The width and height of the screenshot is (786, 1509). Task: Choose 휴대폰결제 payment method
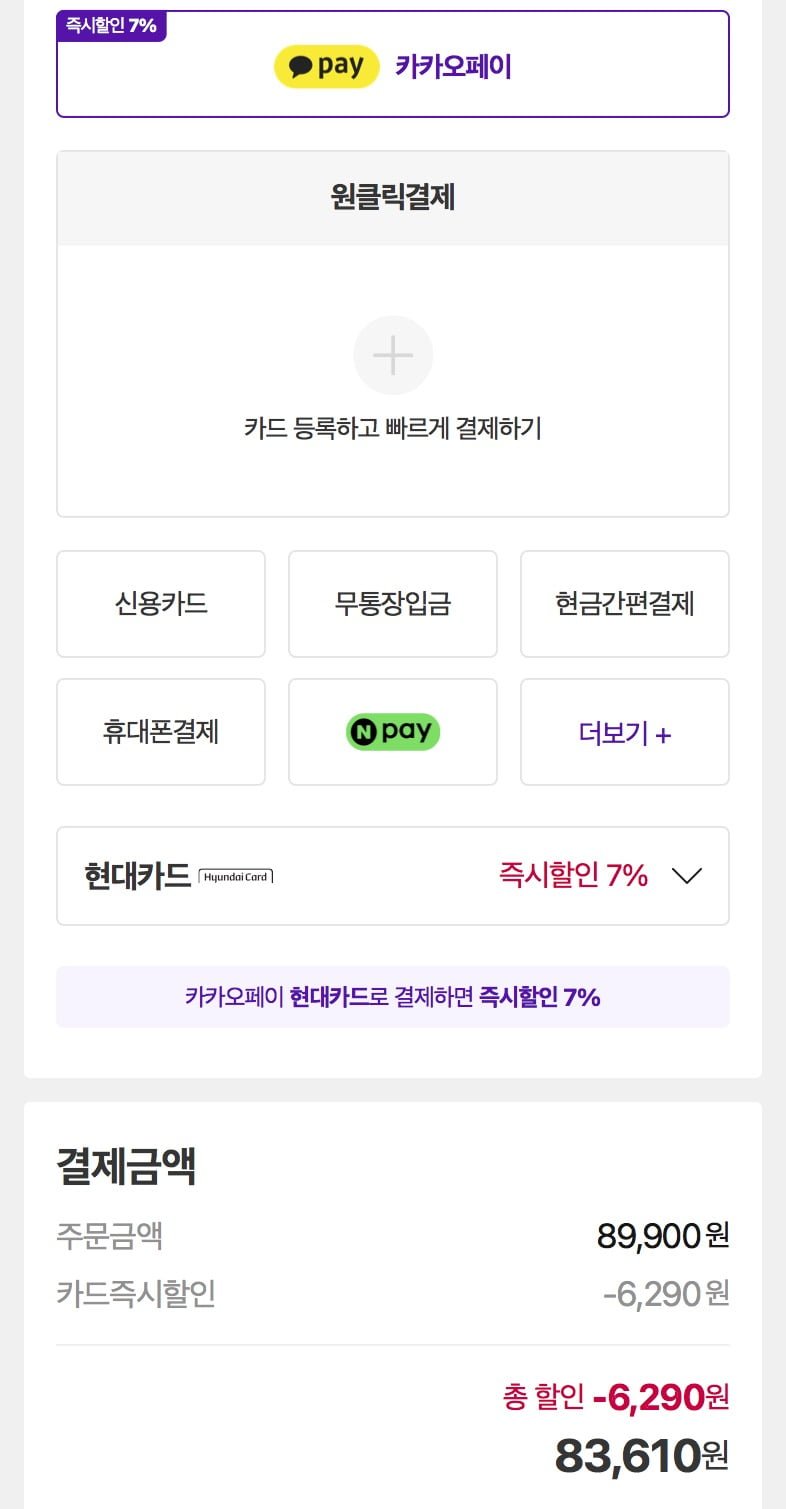(161, 732)
